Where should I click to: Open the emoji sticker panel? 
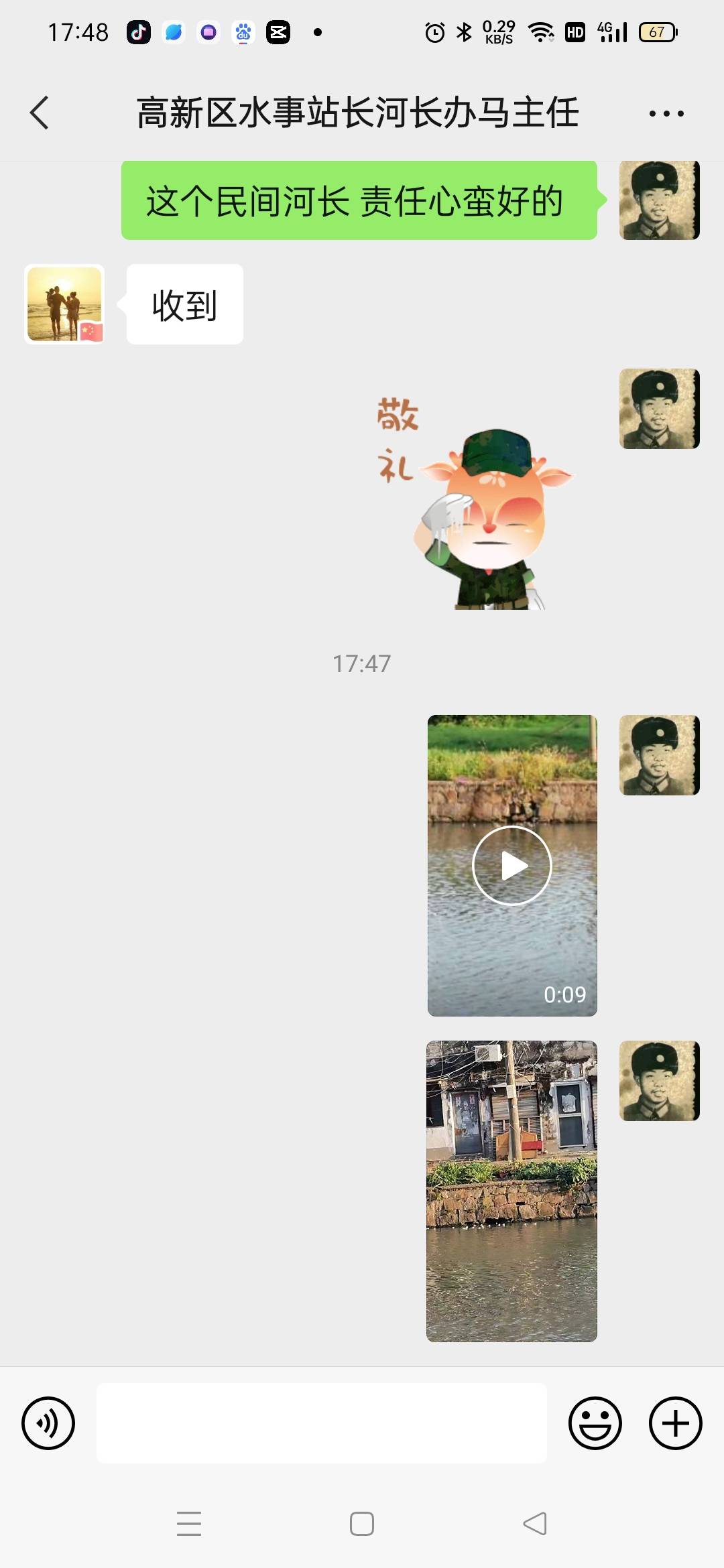coord(595,1423)
